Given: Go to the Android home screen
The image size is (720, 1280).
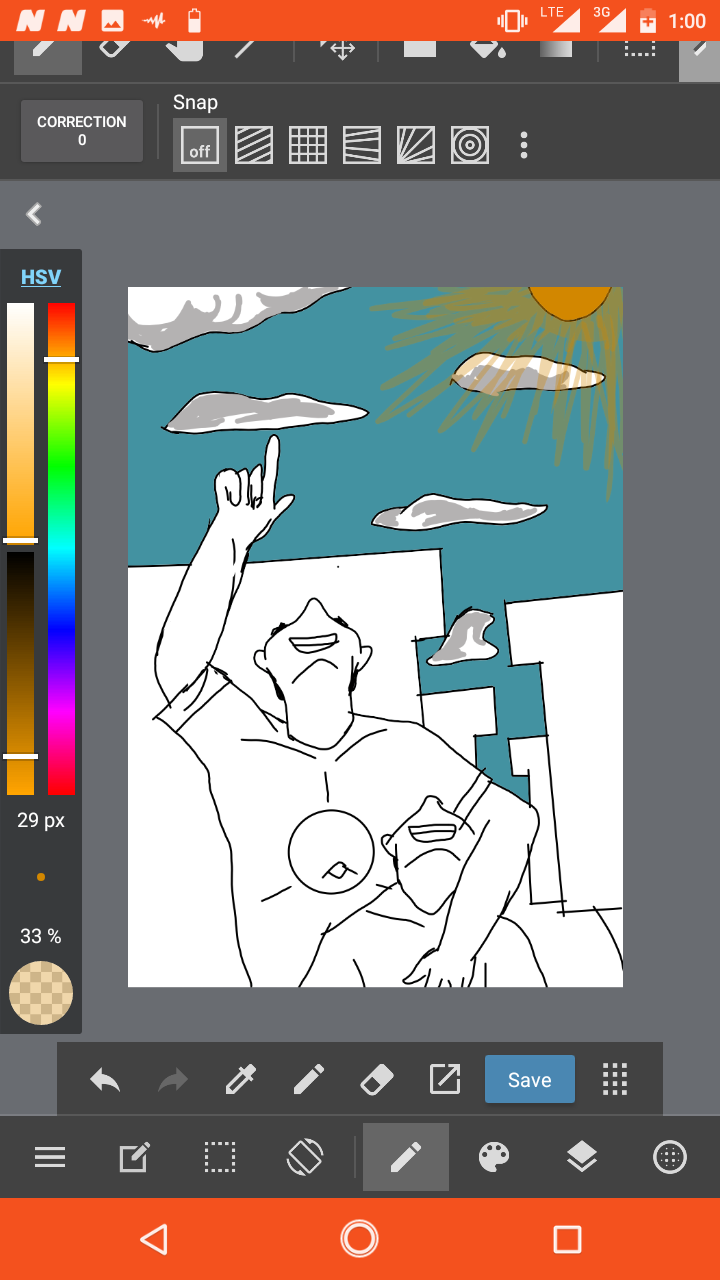Looking at the screenshot, I should click(x=359, y=1239).
